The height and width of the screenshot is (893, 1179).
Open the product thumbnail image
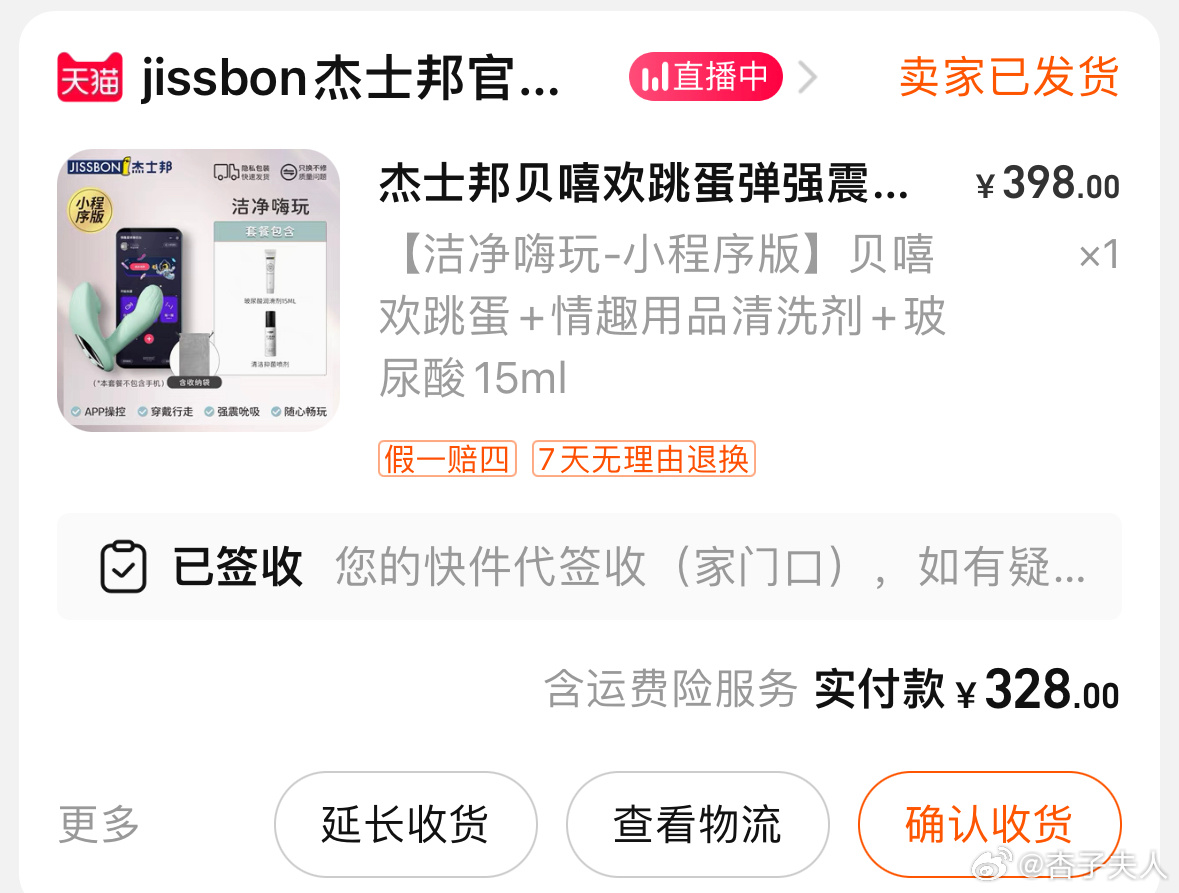198,291
